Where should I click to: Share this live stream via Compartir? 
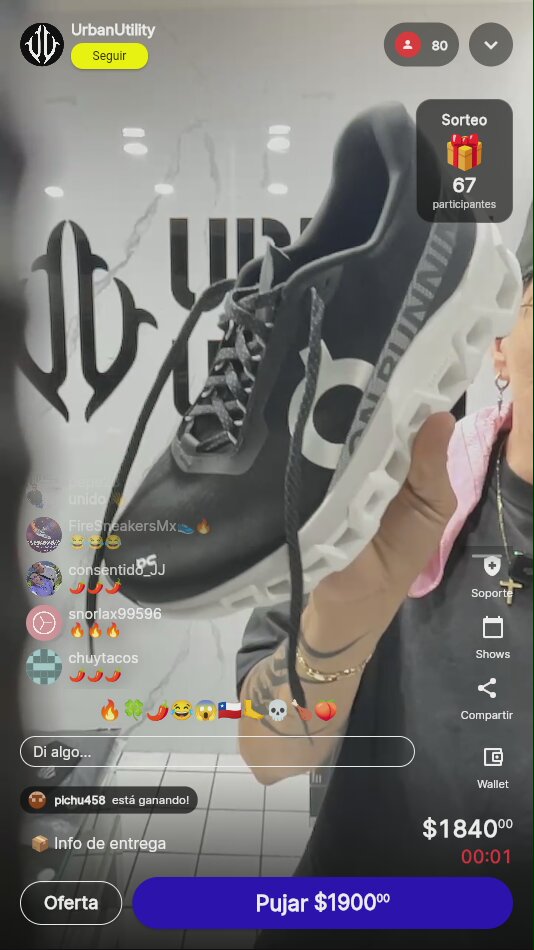[x=487, y=699]
